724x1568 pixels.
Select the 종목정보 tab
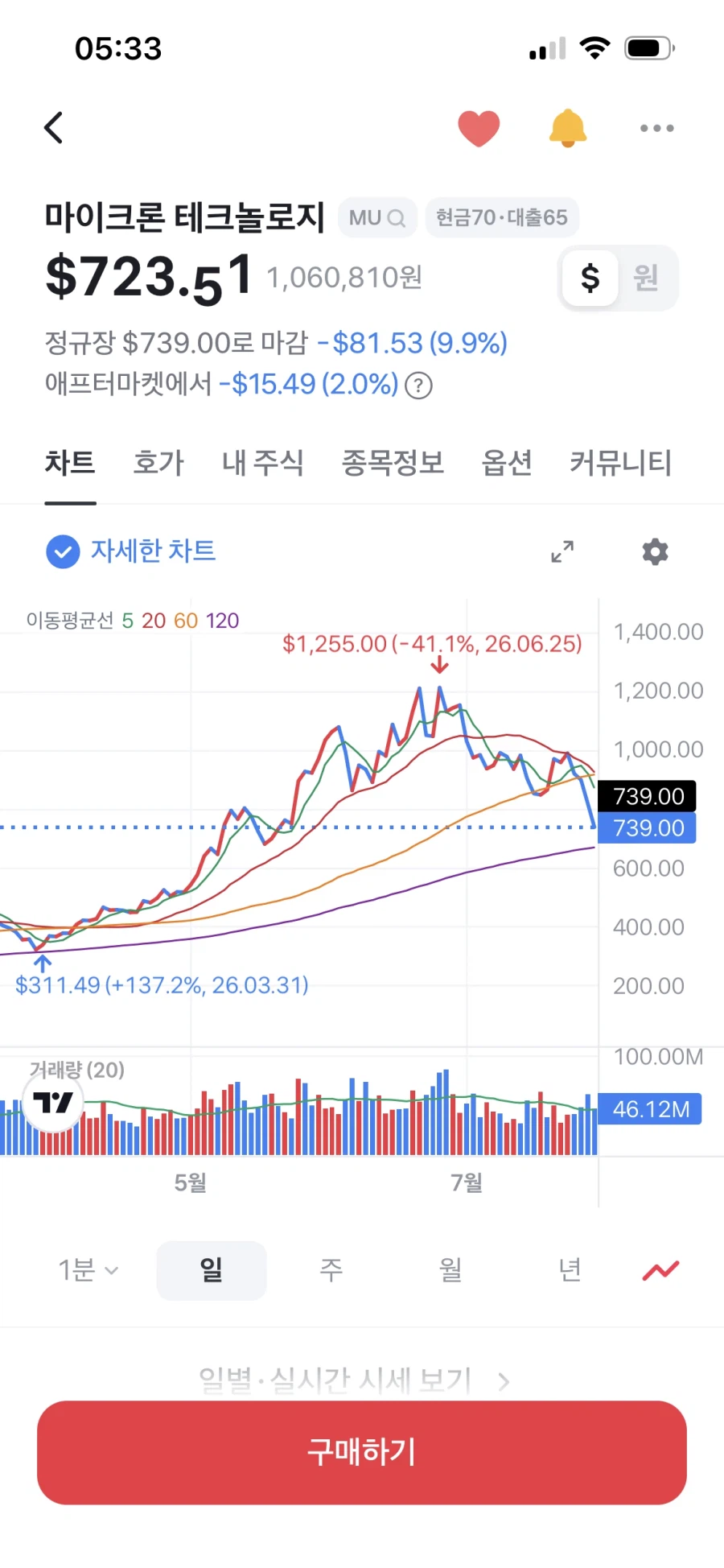tap(393, 463)
